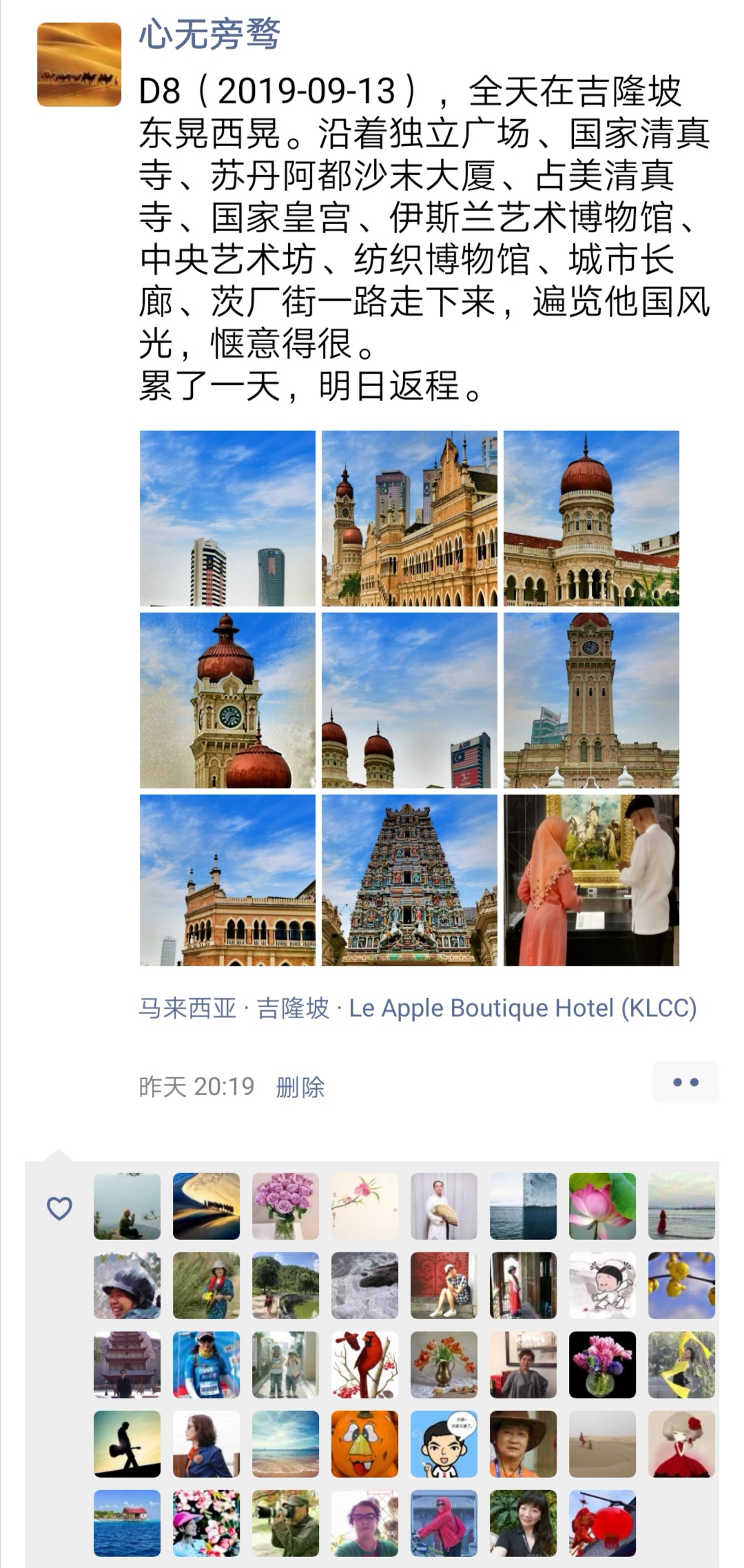Open the red cardinal bird liker's profile

point(364,1365)
